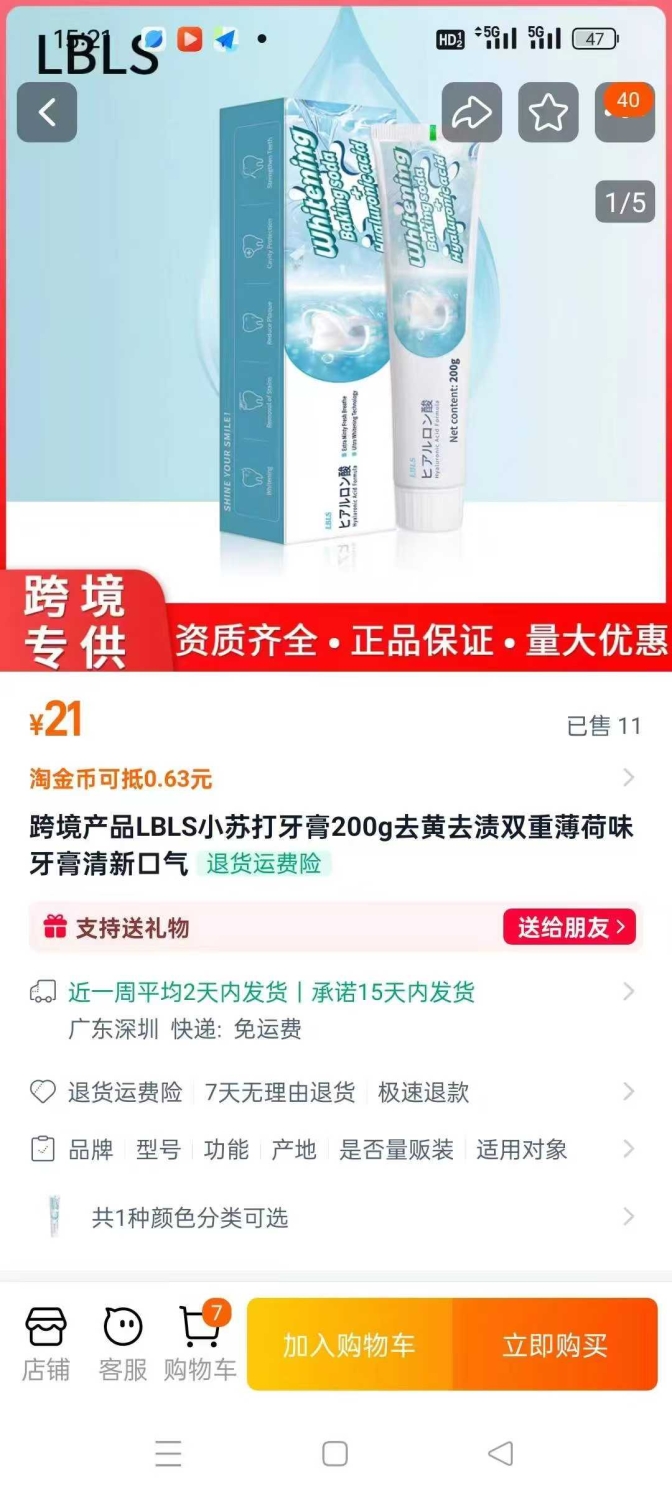Viewport: 672px width, 1500px height.
Task: Go back using the top-left arrow
Action: coord(47,112)
